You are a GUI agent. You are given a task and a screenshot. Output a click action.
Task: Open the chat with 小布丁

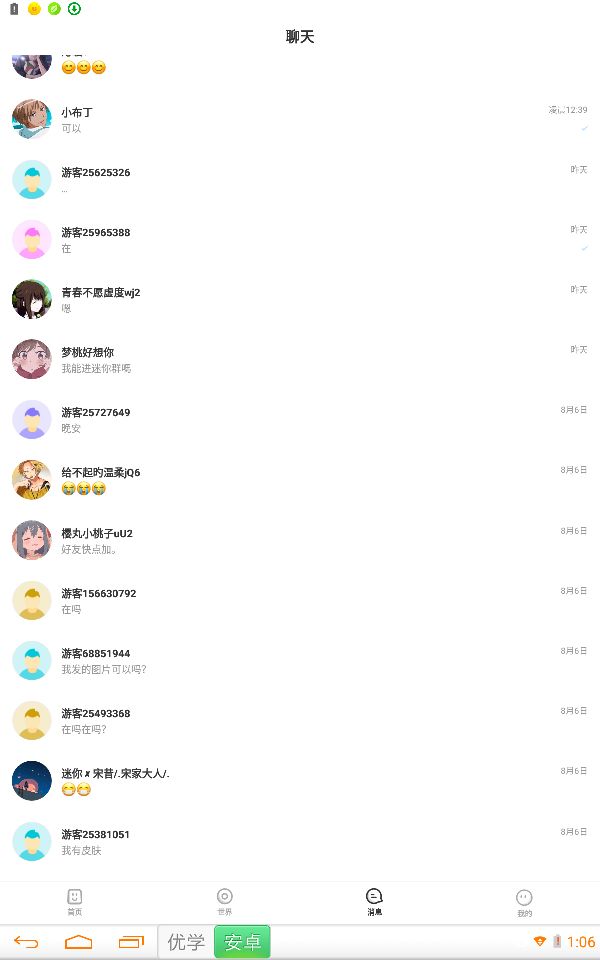pyautogui.click(x=300, y=120)
